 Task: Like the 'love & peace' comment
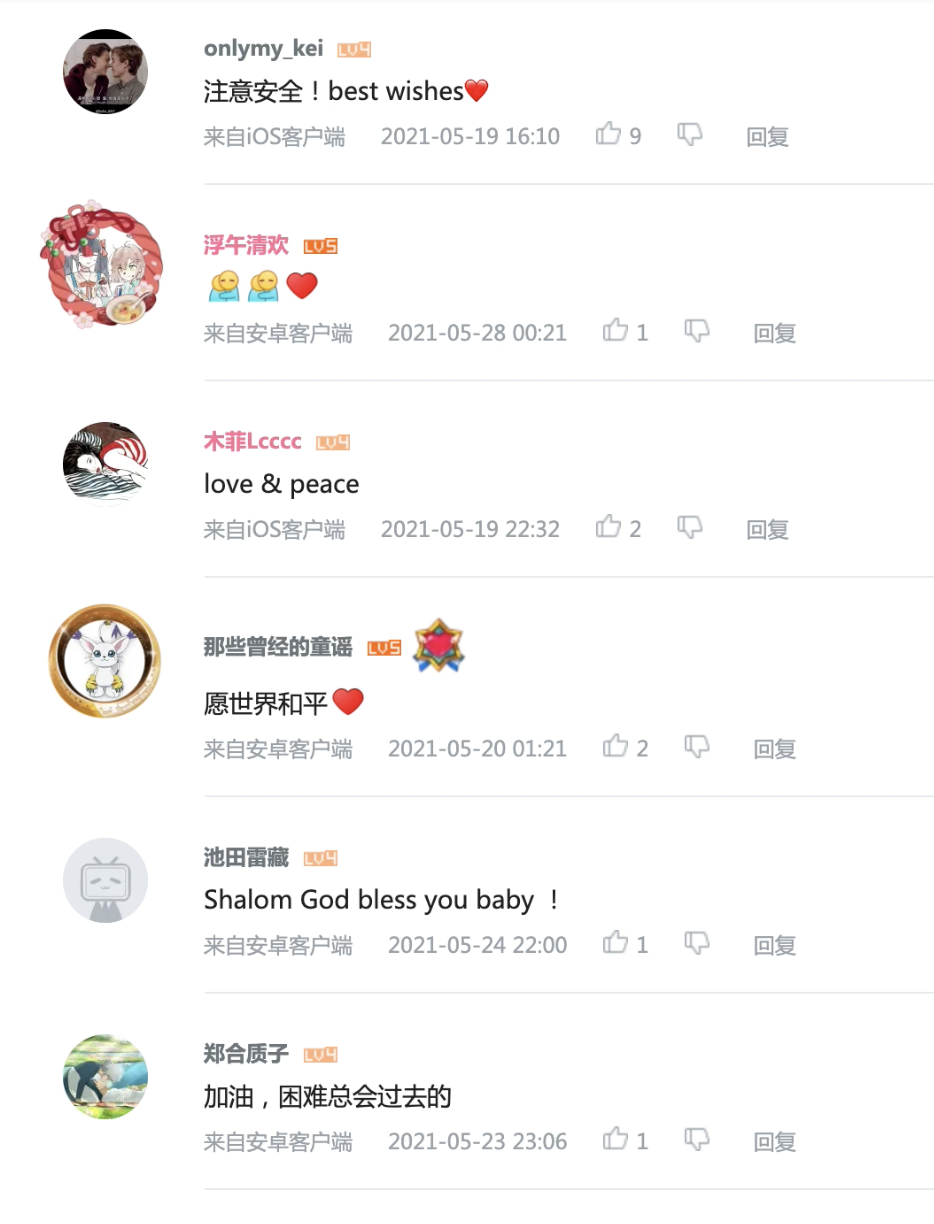[x=609, y=527]
